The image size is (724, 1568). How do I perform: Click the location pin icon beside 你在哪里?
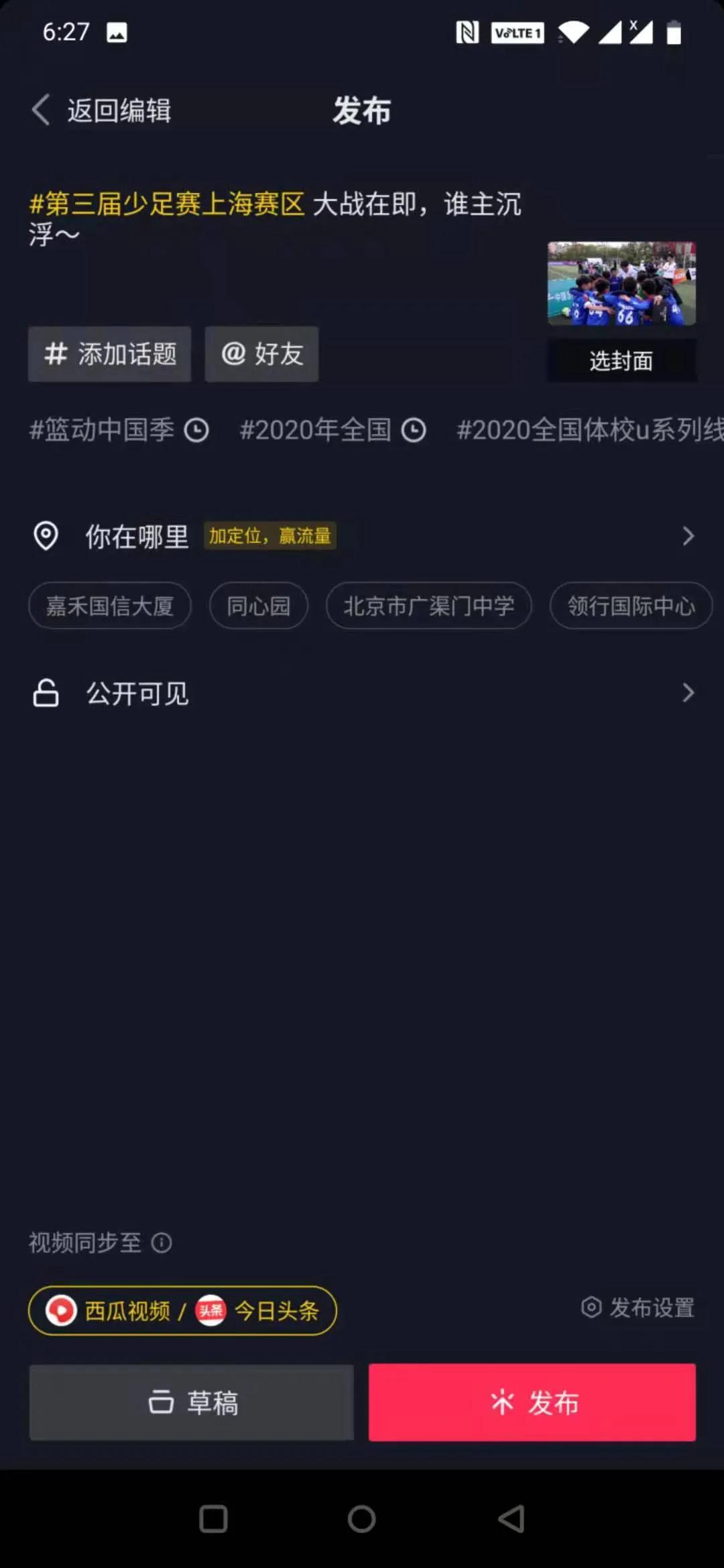(x=45, y=536)
